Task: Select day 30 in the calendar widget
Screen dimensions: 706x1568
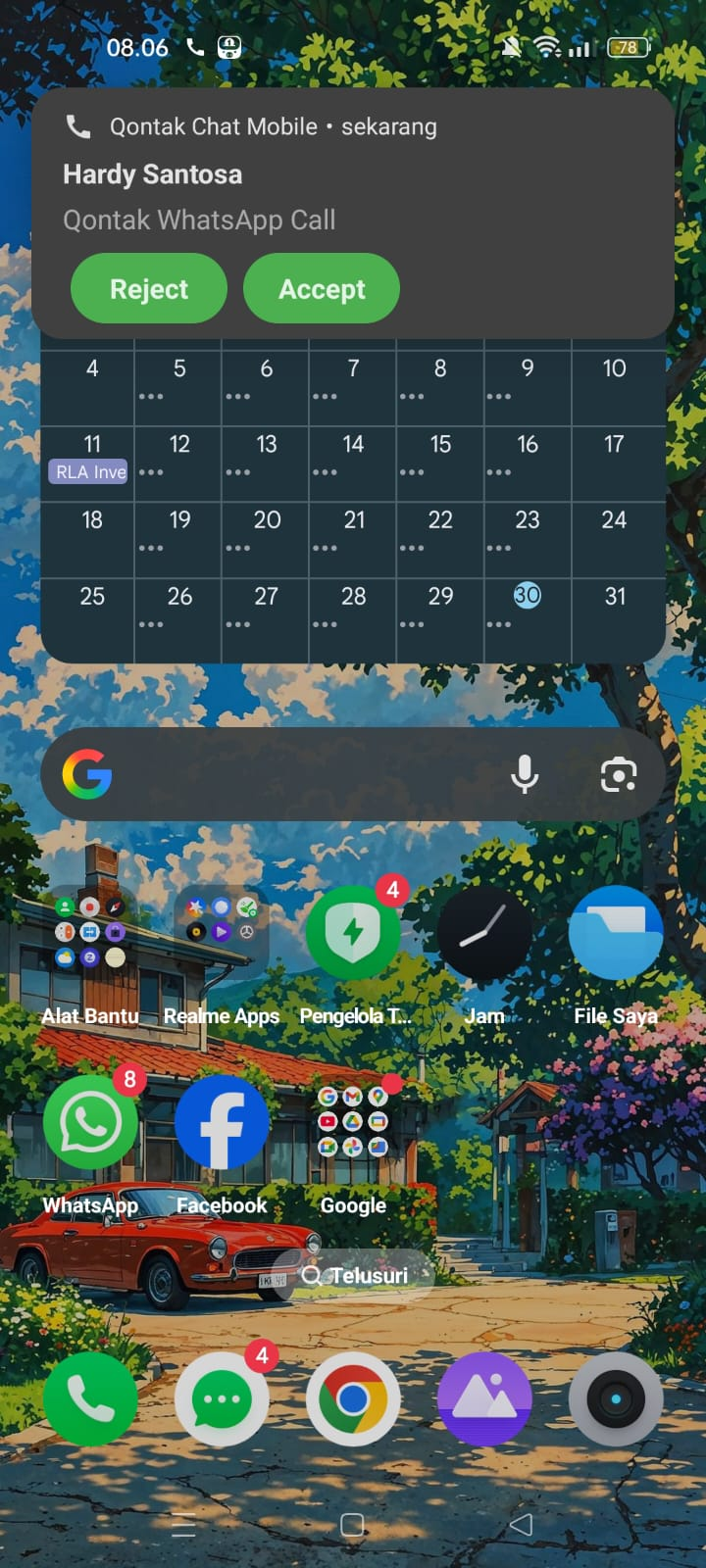Action: 528,596
